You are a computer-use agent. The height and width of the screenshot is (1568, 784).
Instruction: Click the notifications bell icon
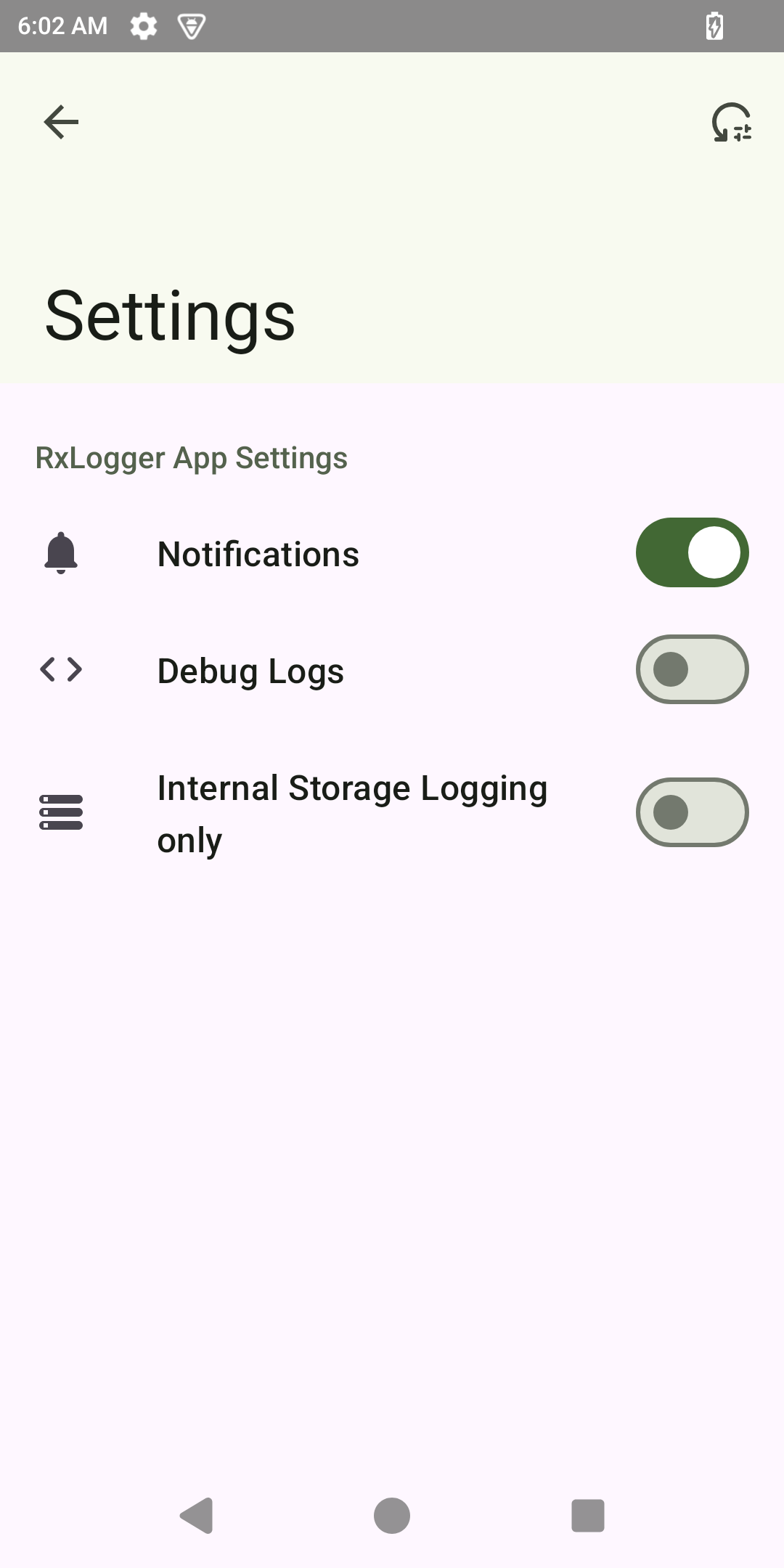(x=61, y=553)
